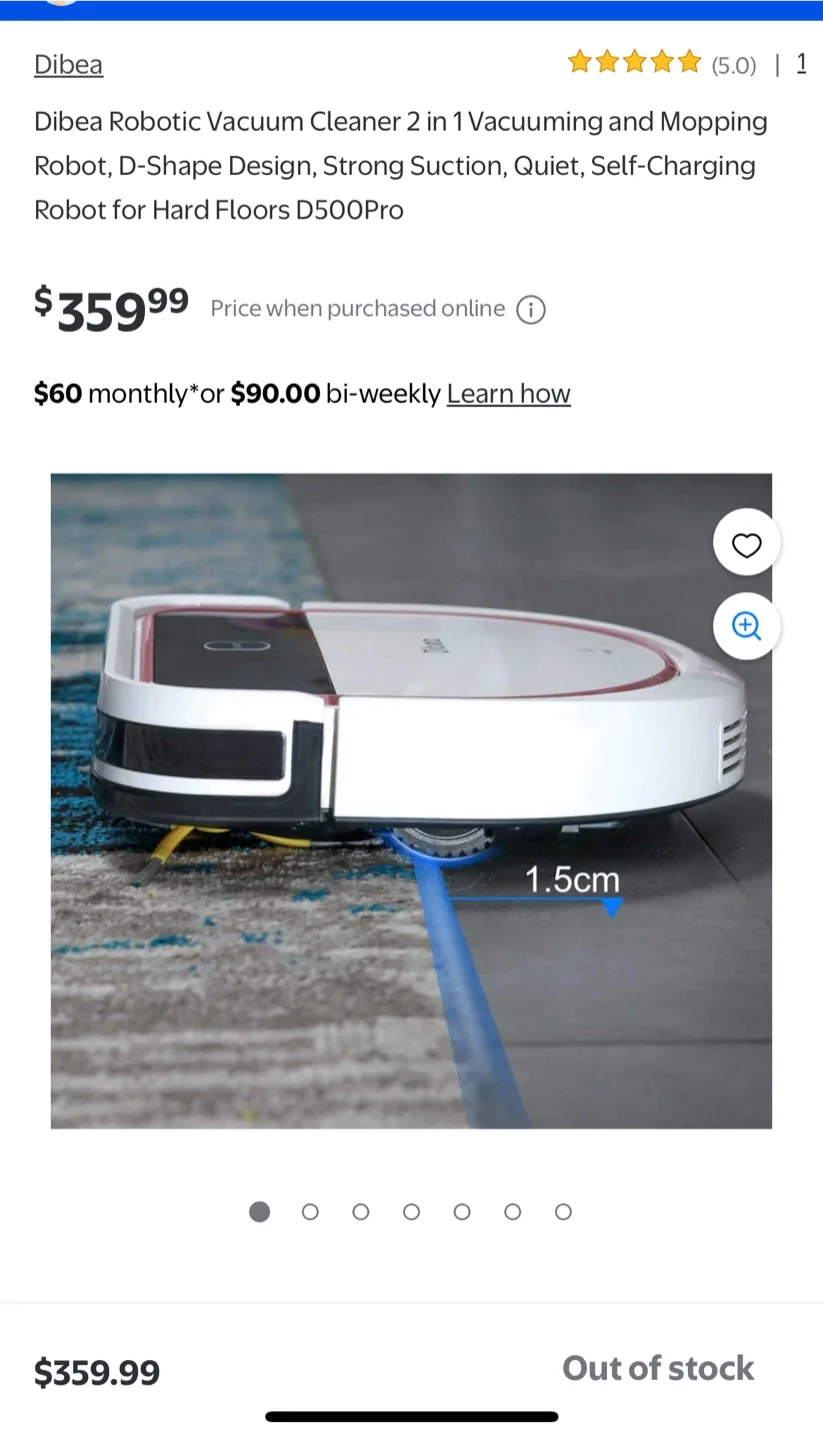Tap the home indicator bar at bottom
The height and width of the screenshot is (1440, 823).
411,1414
